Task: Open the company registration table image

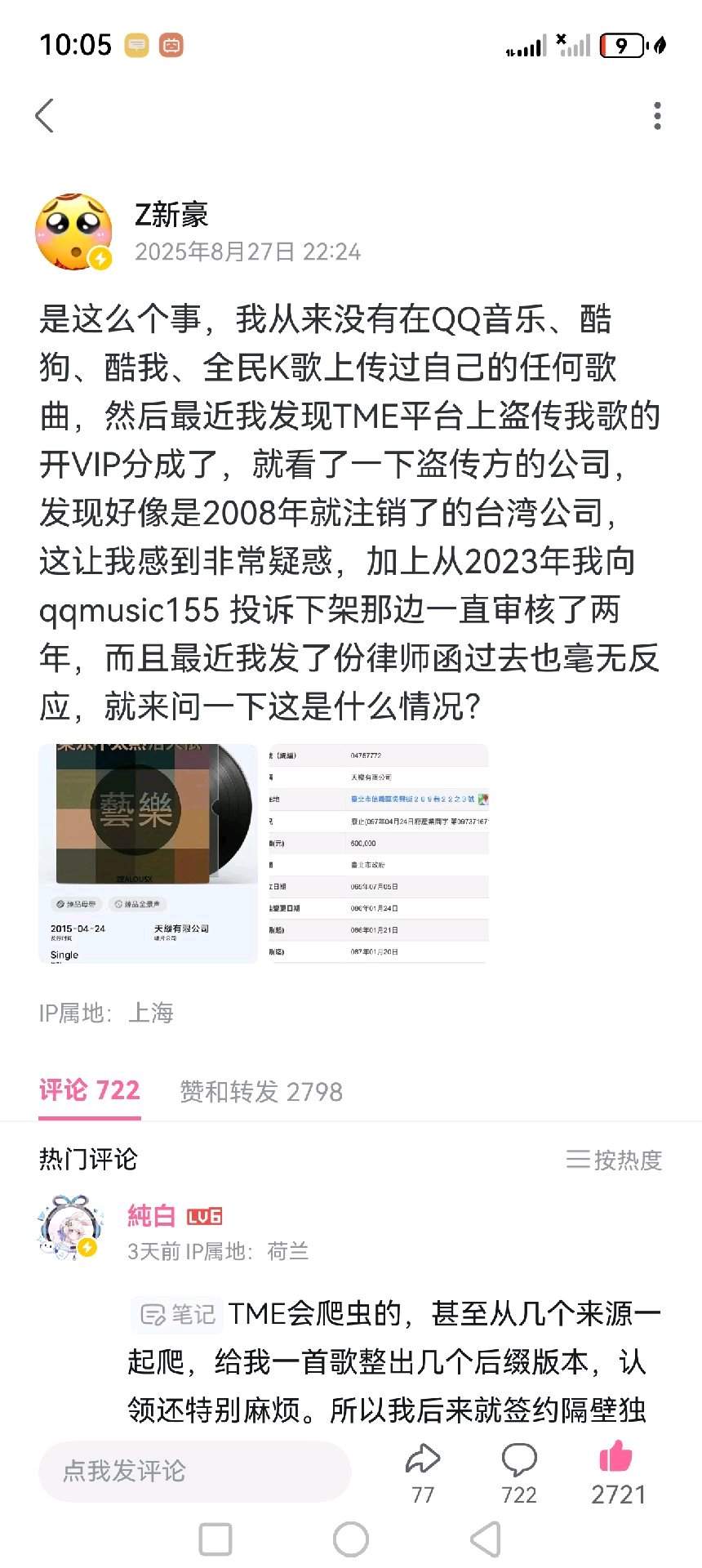Action: tap(379, 853)
